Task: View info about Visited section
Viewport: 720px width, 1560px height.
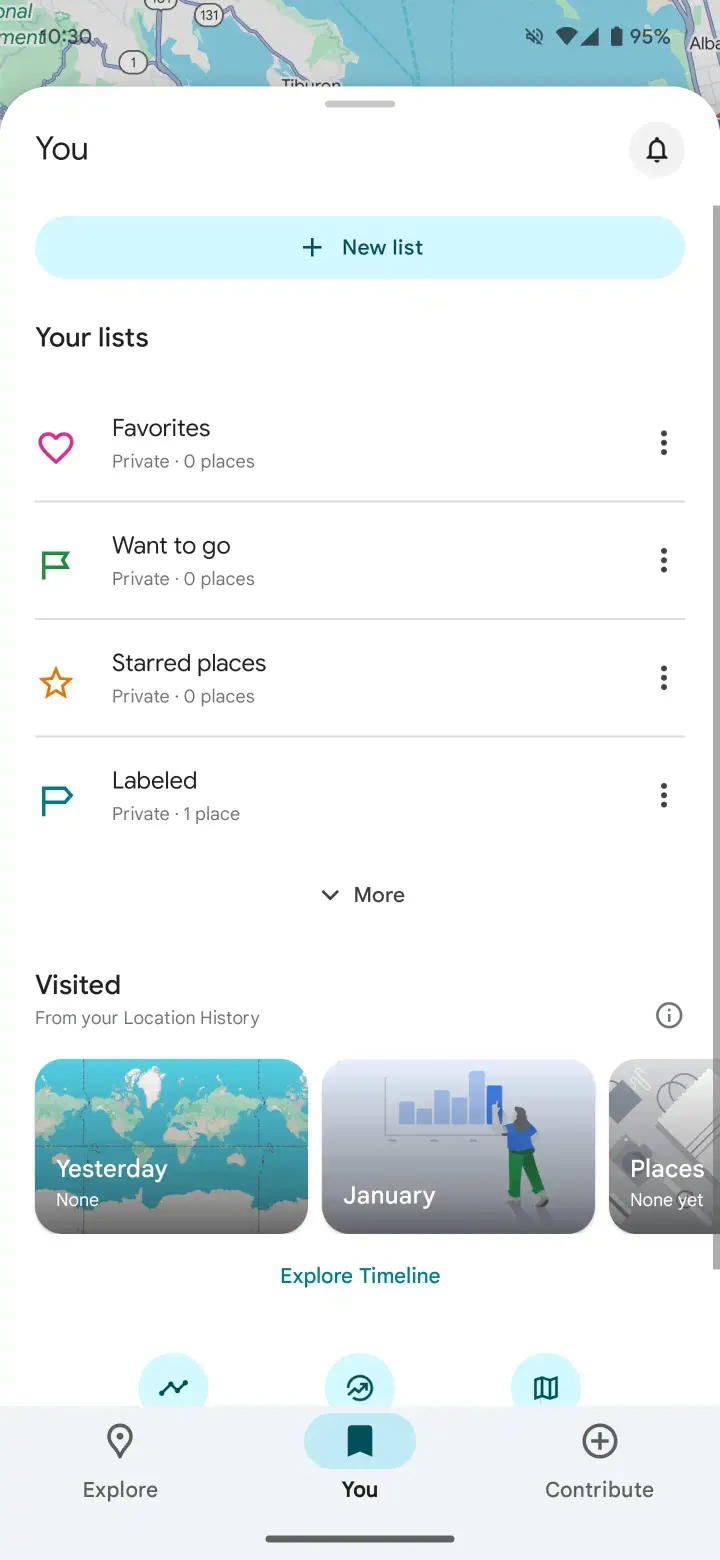Action: [668, 1016]
